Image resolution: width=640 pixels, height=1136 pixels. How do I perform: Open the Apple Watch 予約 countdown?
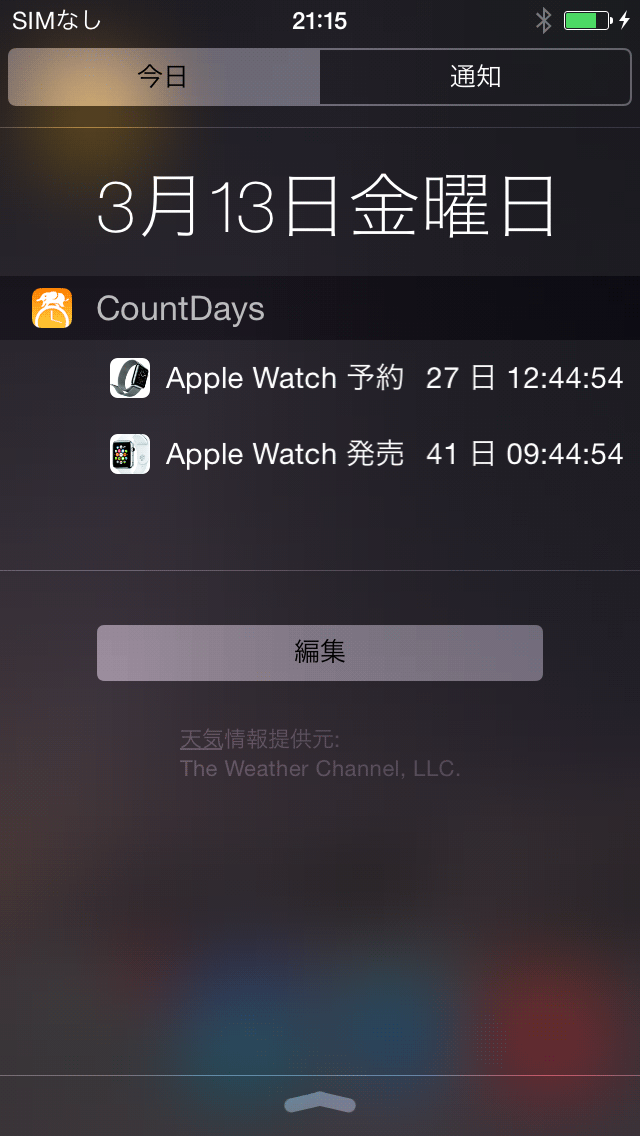click(366, 378)
